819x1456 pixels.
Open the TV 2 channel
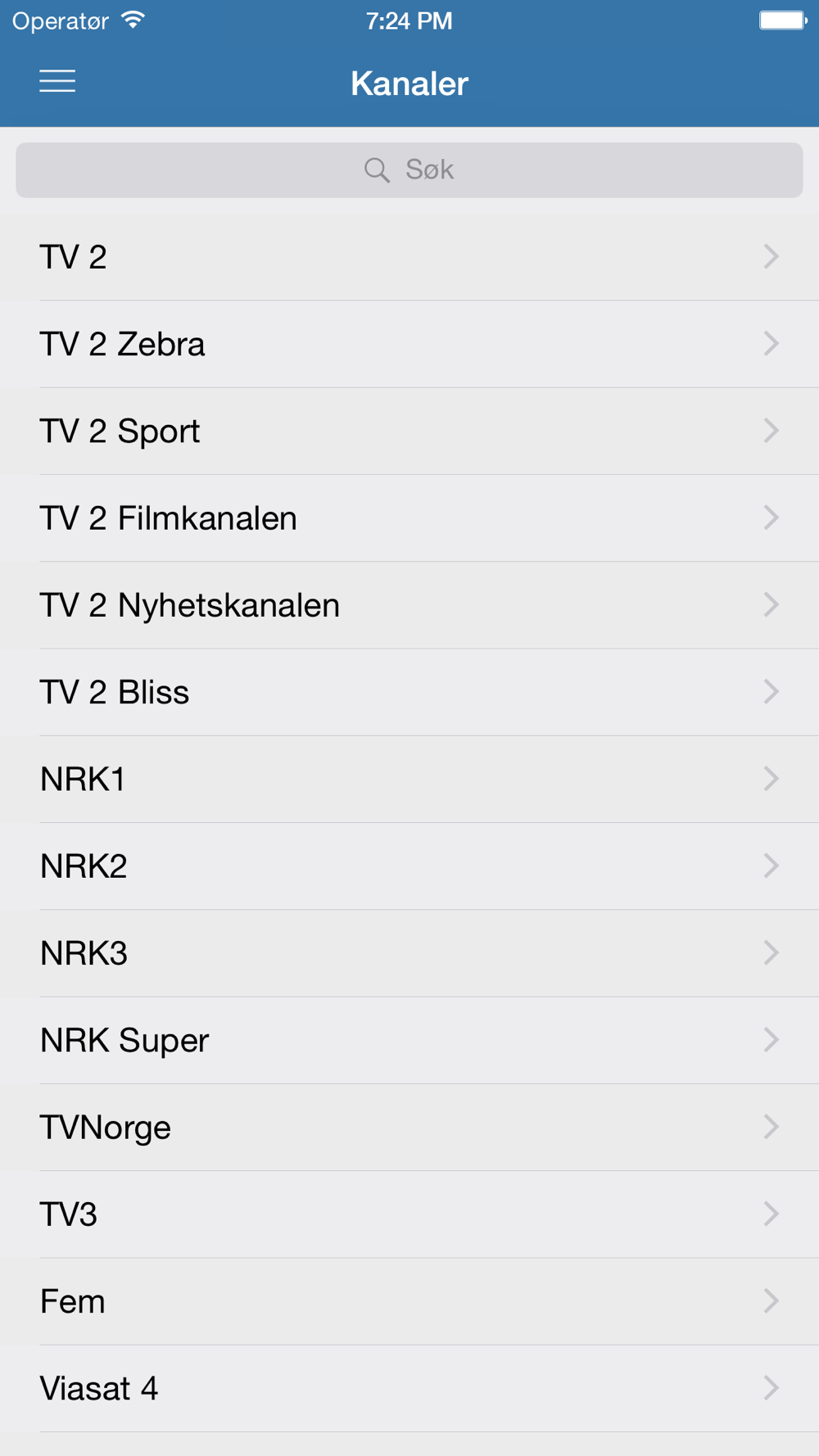[409, 257]
